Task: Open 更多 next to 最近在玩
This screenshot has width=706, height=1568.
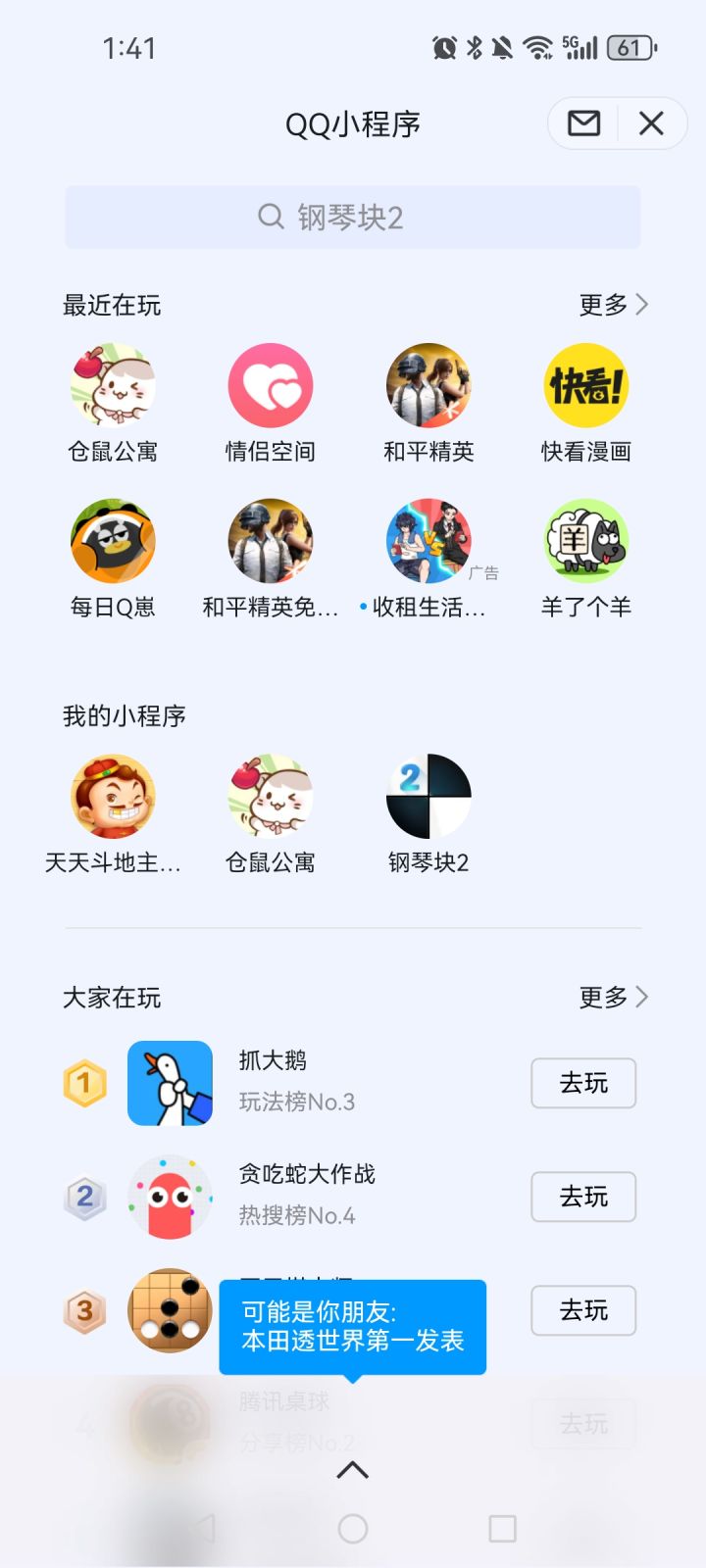Action: [613, 305]
